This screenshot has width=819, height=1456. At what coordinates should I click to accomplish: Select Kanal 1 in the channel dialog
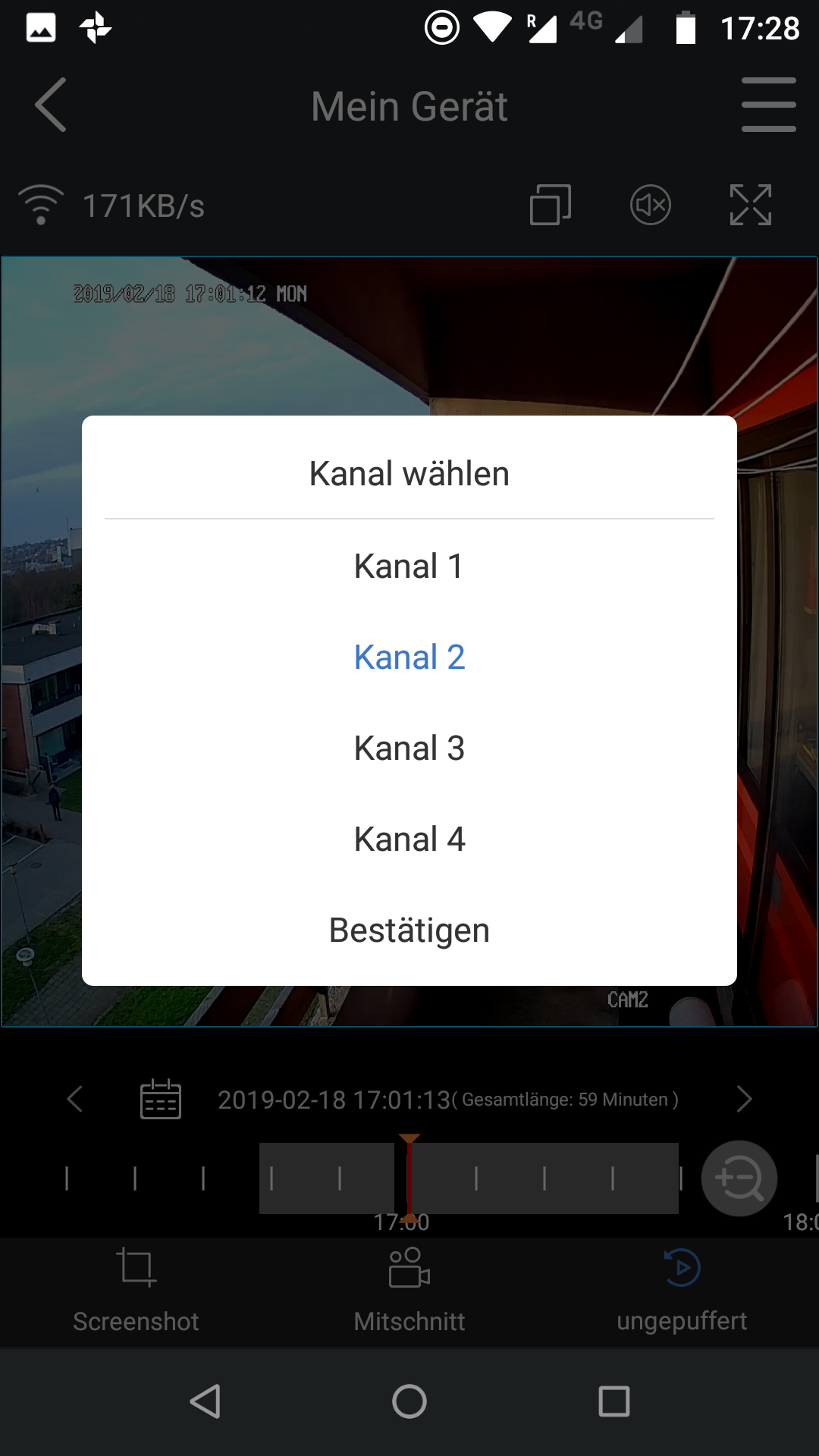click(x=409, y=566)
